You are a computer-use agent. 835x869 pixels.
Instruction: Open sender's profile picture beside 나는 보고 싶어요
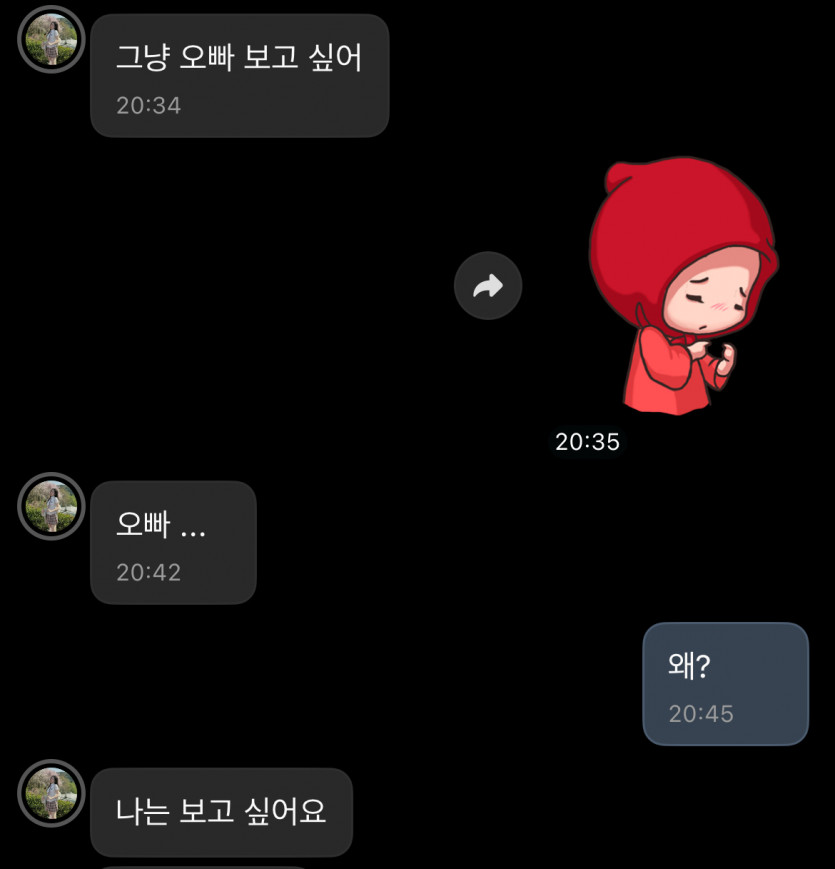pos(51,793)
